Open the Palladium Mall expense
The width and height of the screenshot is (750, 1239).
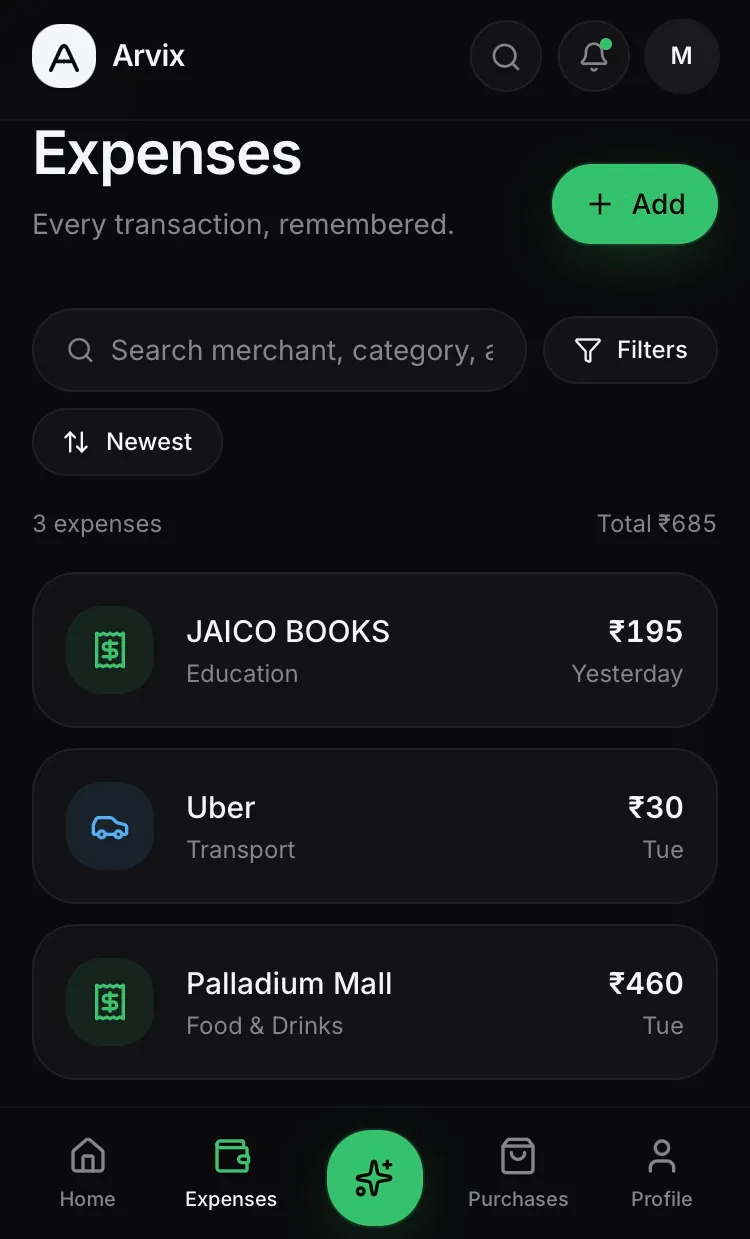coord(375,1002)
